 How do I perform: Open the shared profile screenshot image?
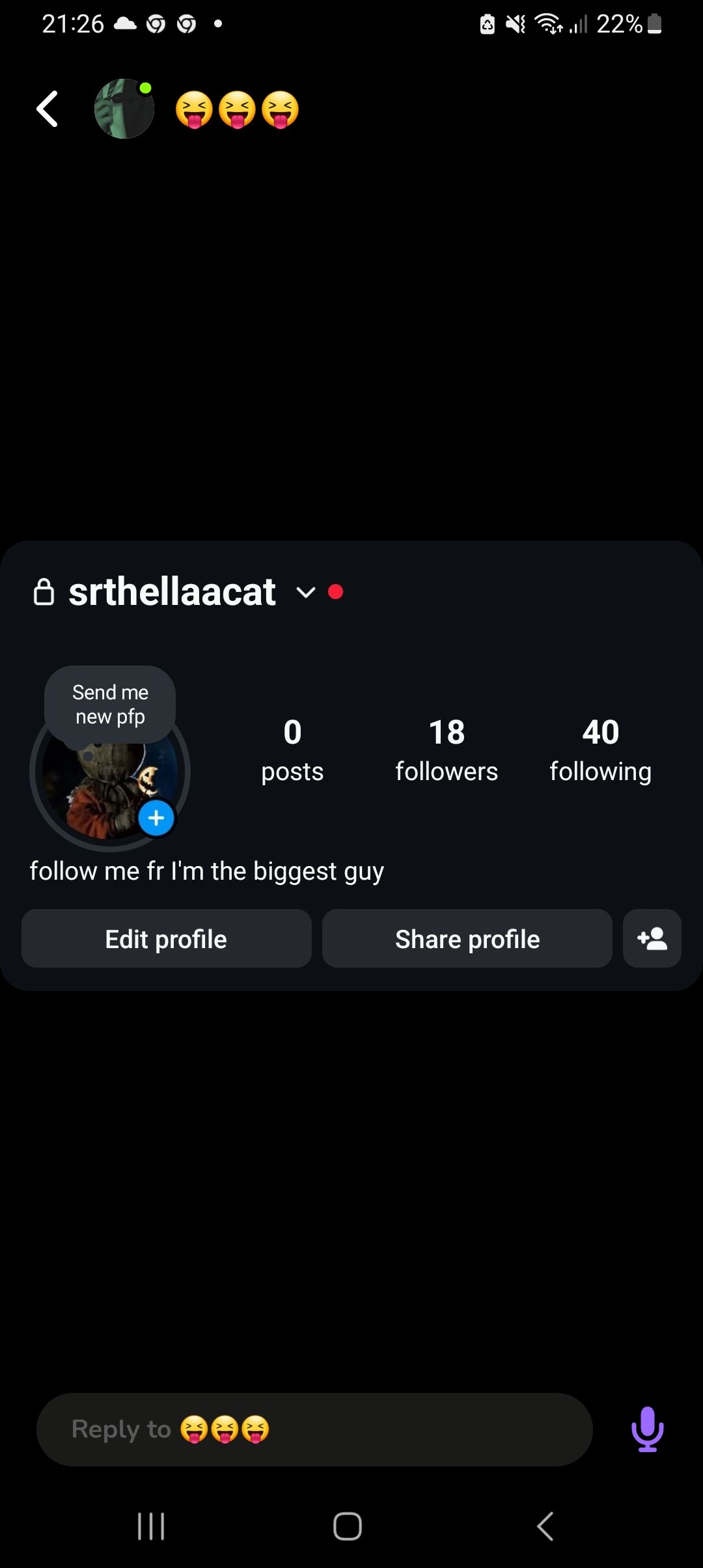tap(351, 765)
